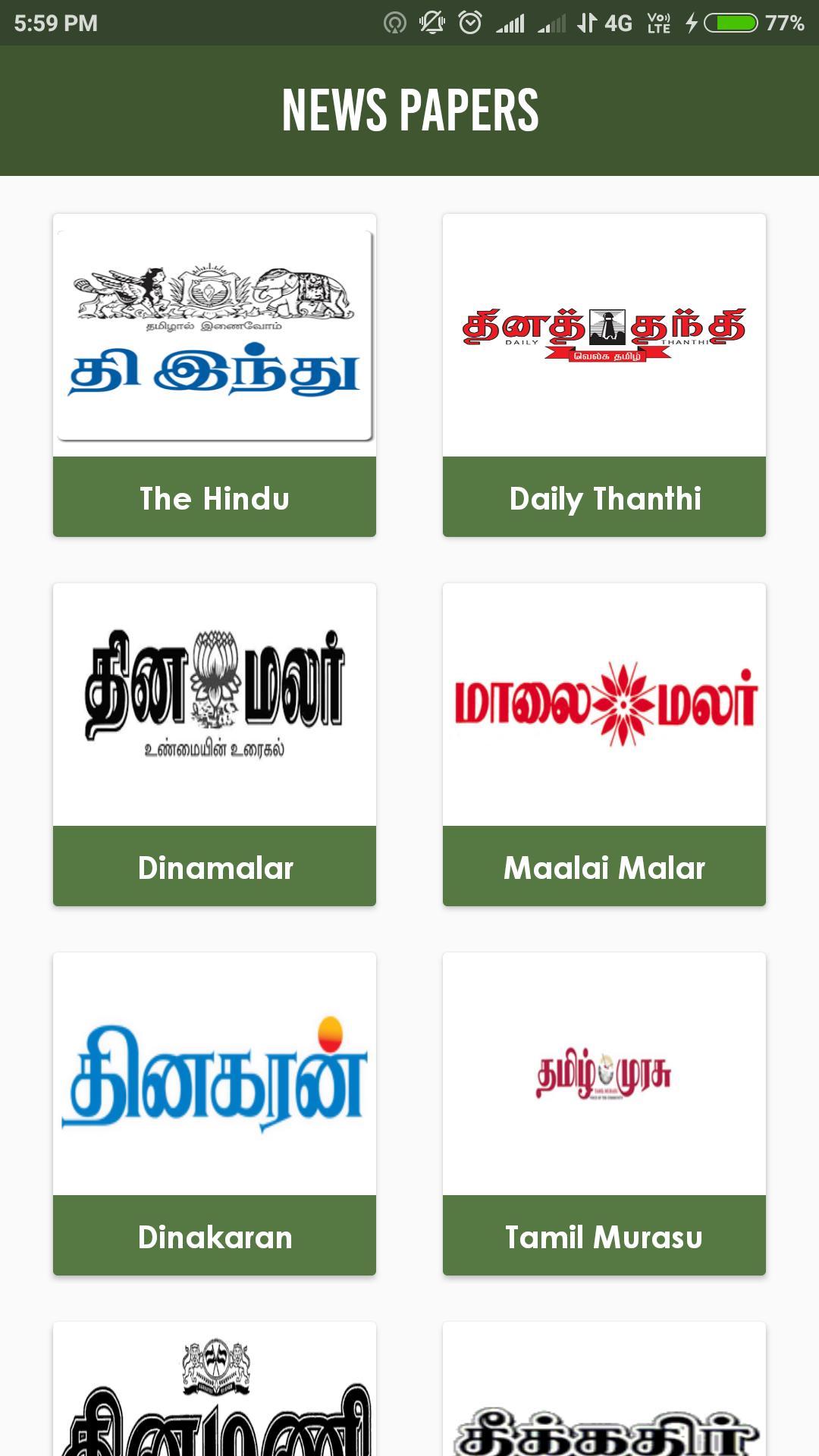Tap the muted notifications status icon
The image size is (819, 1456).
pos(431,24)
